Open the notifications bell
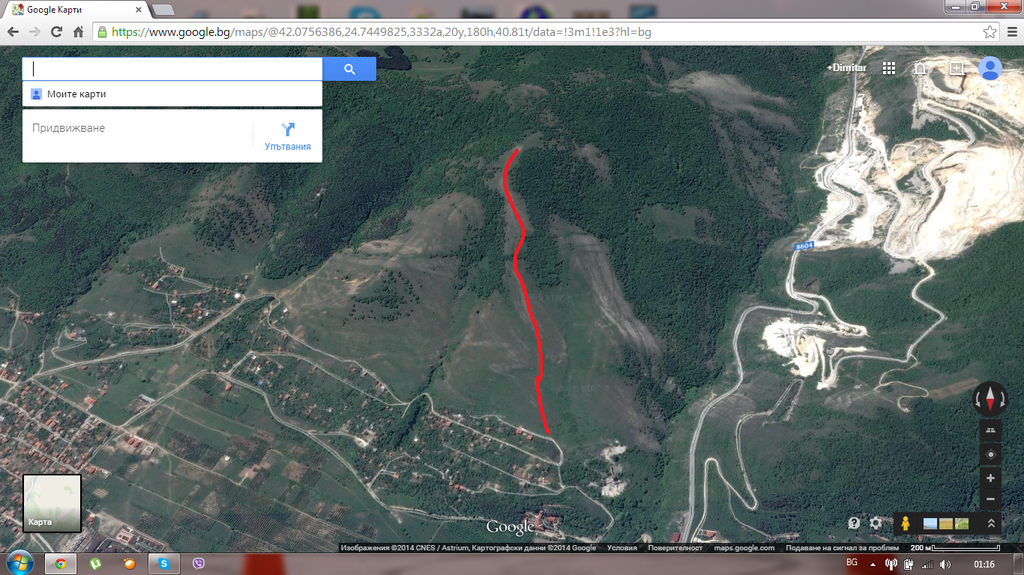This screenshot has width=1024, height=575. [x=920, y=68]
